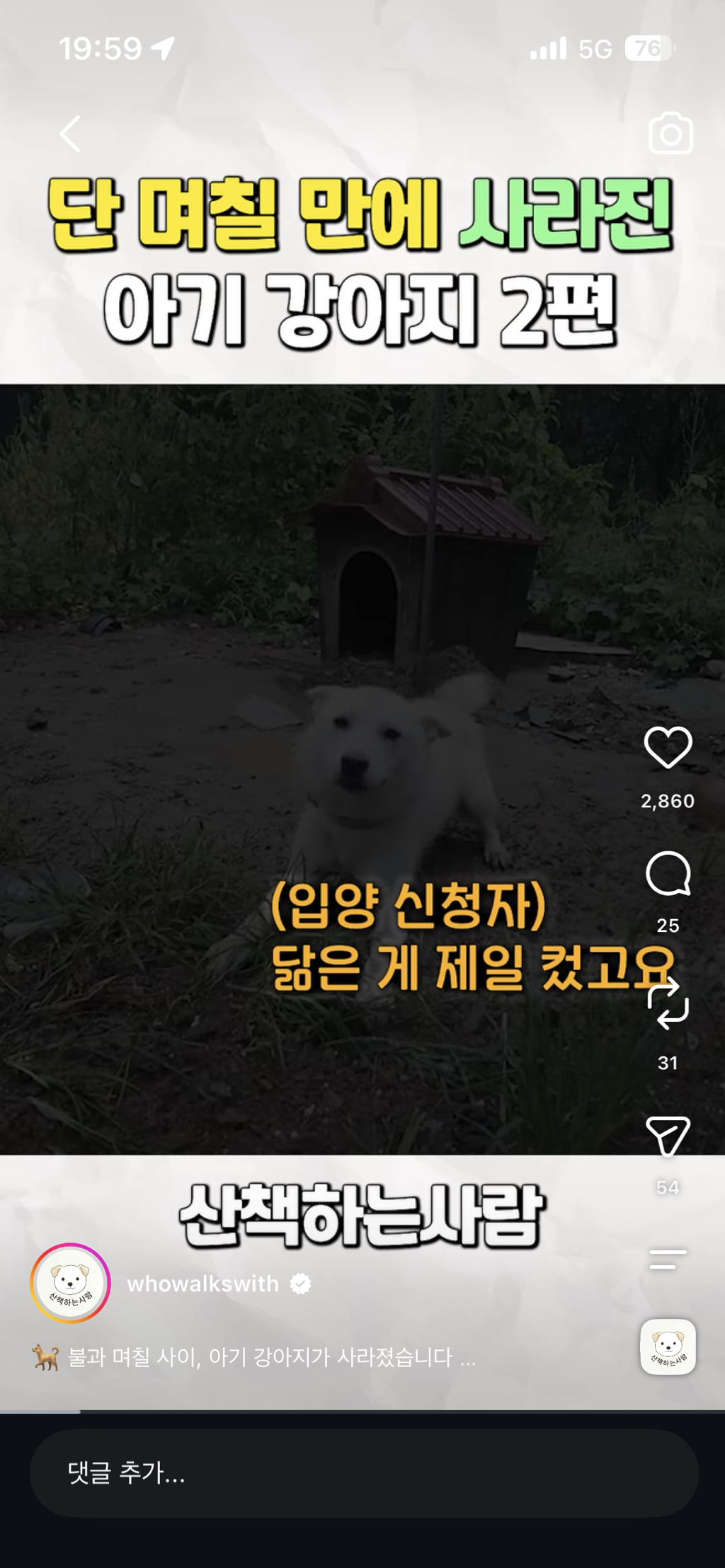Open the audio thumbnail at bottom right
The image size is (725, 1568).
tap(668, 1347)
